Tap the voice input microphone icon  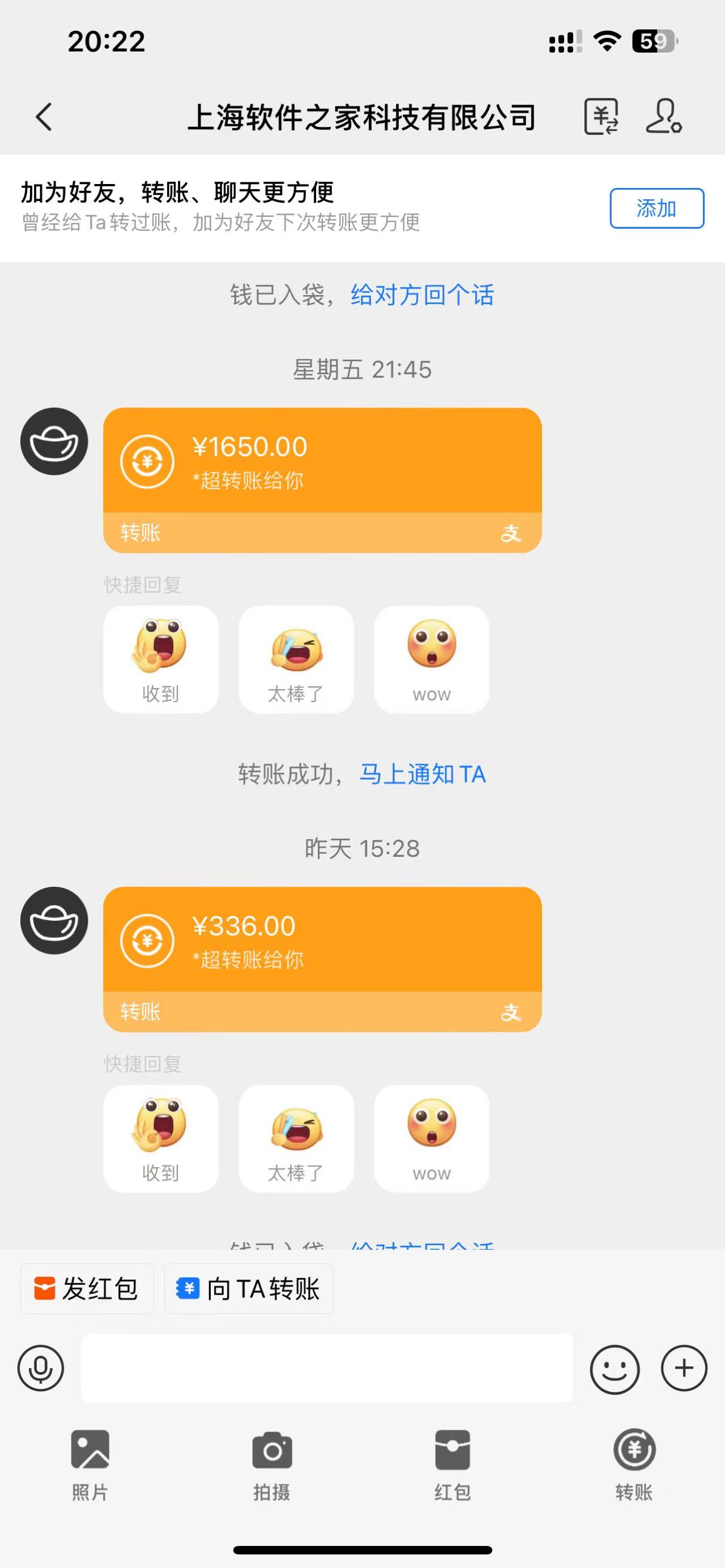pyautogui.click(x=41, y=1368)
